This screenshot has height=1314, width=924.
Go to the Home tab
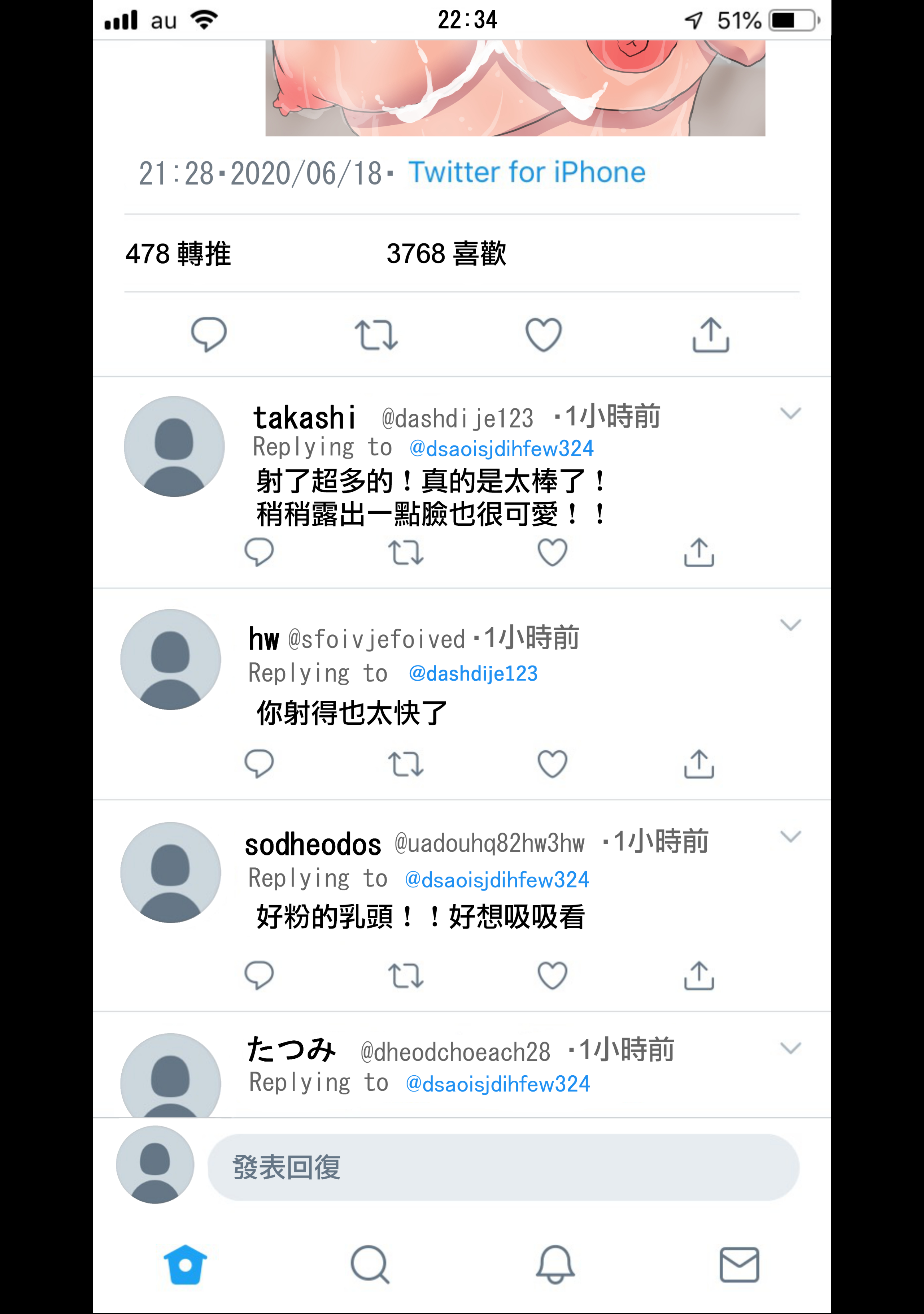click(x=185, y=1265)
